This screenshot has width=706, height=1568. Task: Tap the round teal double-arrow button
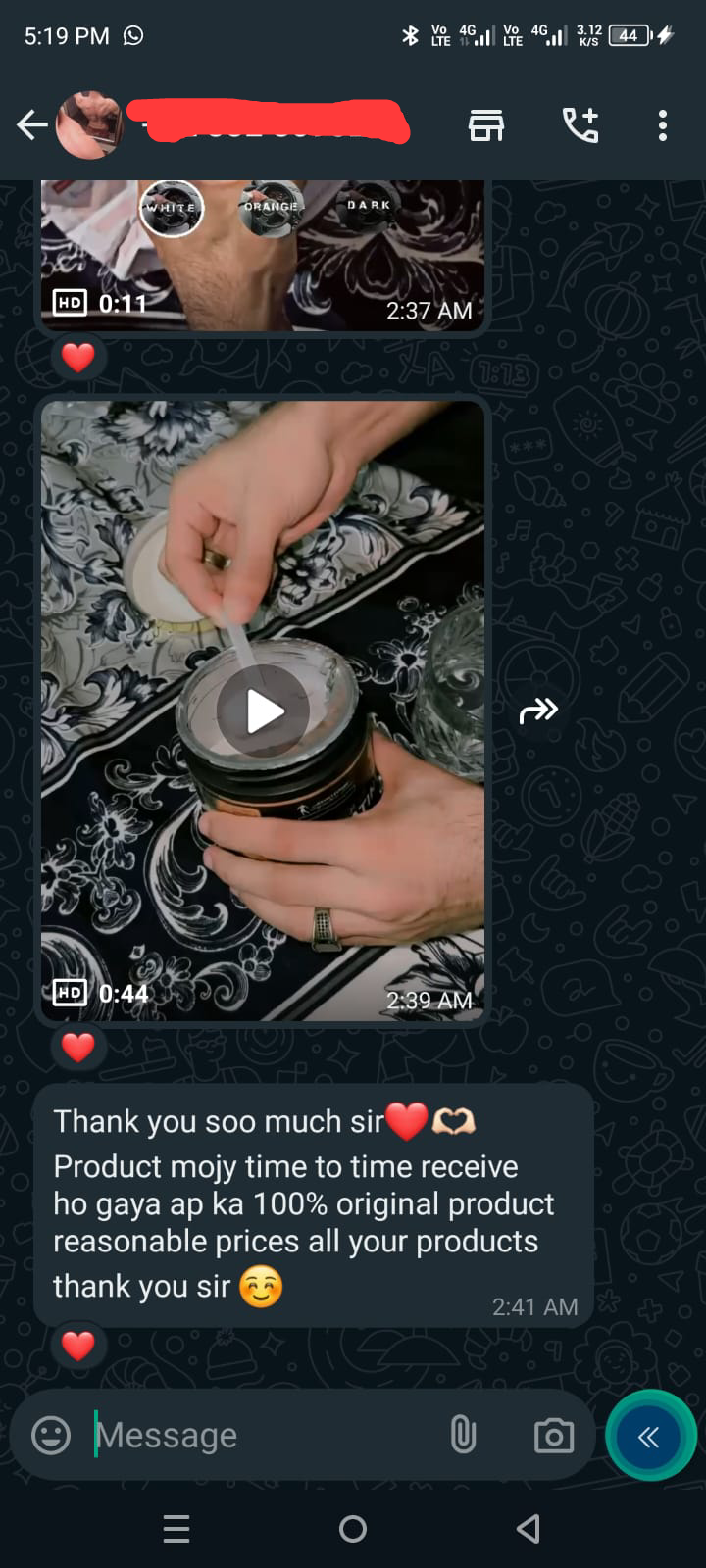point(649,1437)
